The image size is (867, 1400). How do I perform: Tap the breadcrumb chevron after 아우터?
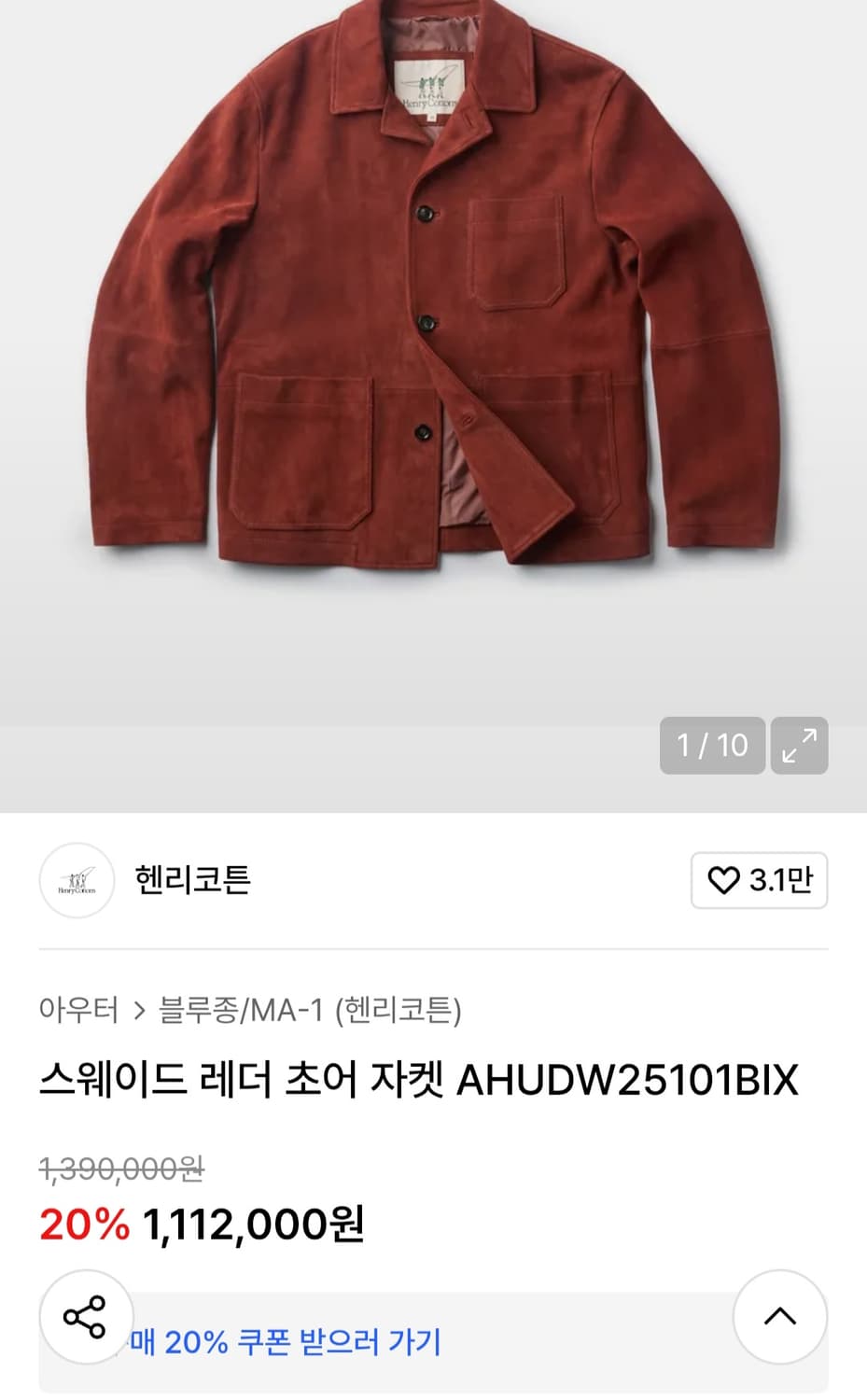(138, 1009)
